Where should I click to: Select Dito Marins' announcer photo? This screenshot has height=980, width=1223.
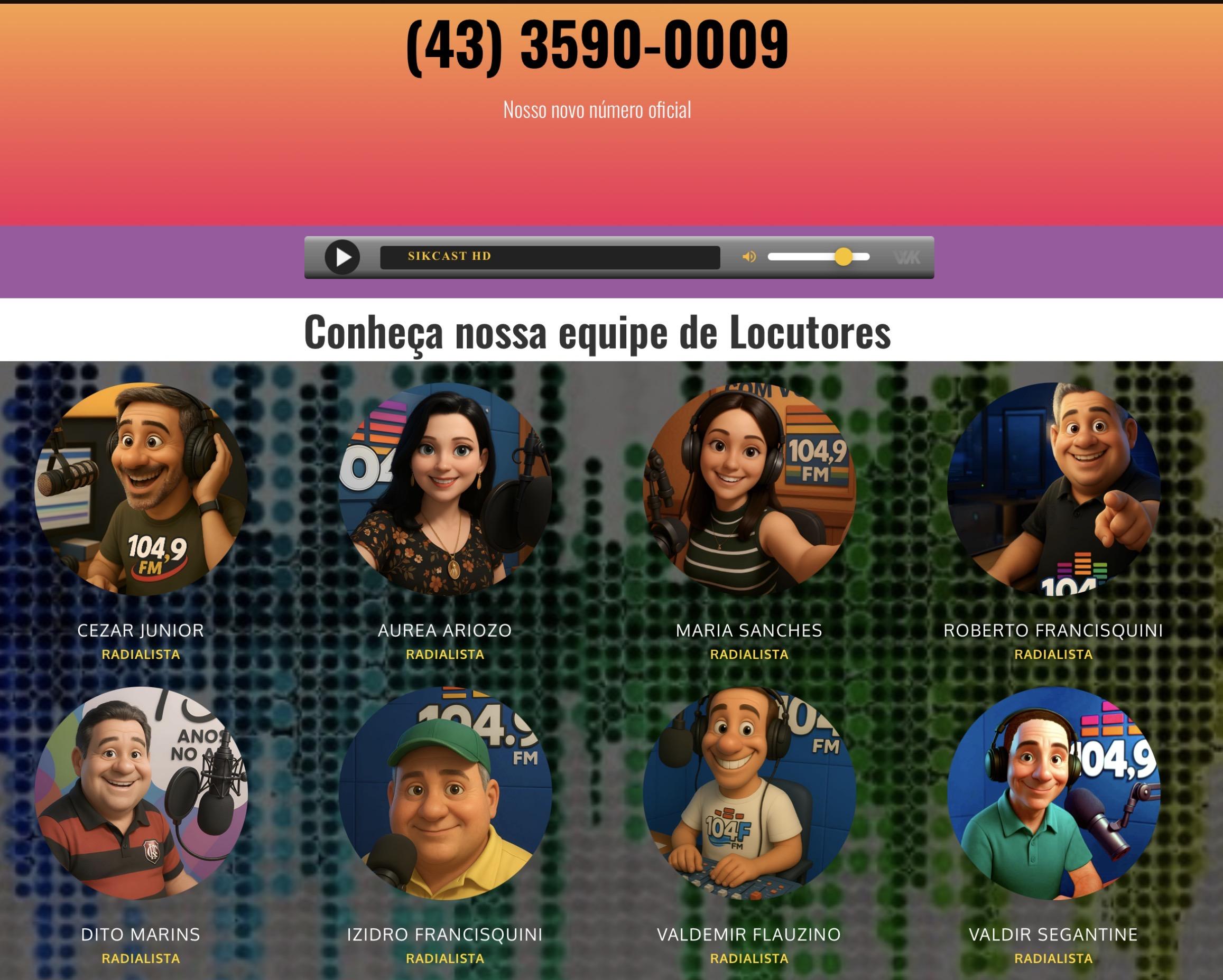tap(141, 793)
